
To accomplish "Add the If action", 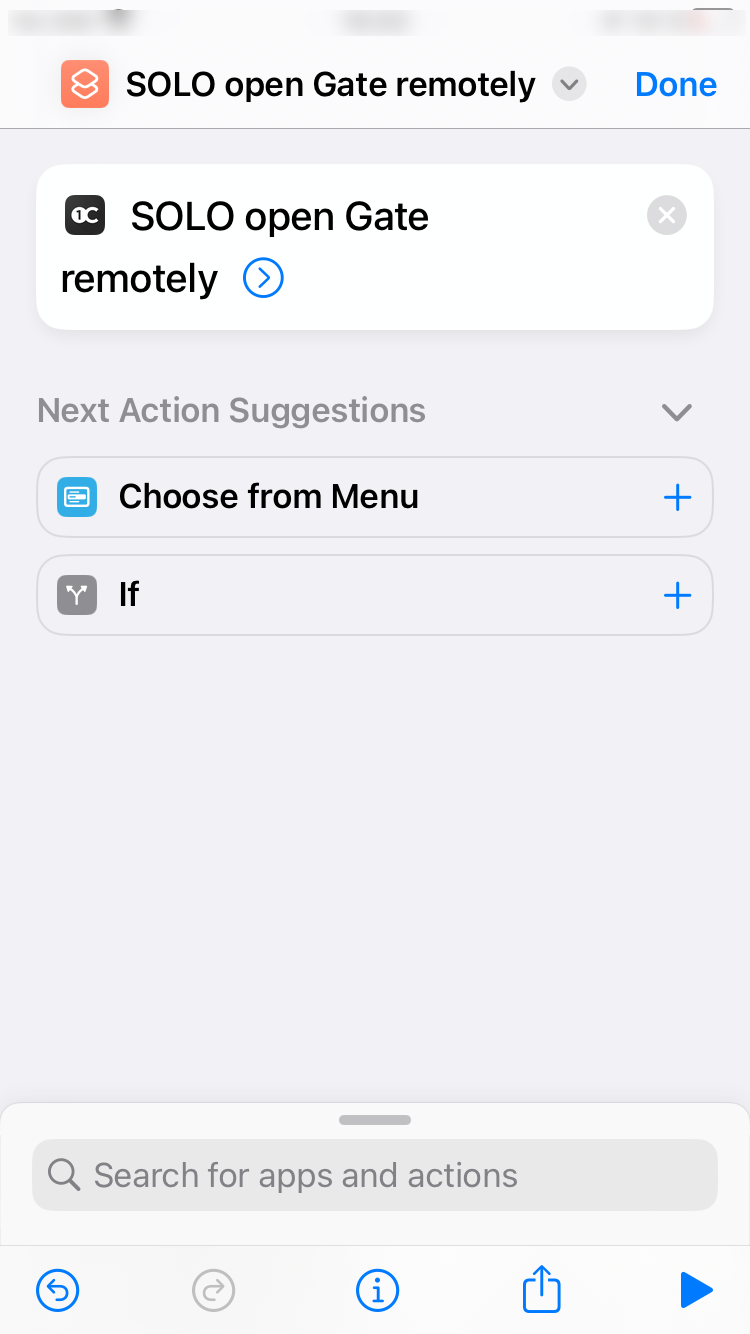I will tap(677, 595).
